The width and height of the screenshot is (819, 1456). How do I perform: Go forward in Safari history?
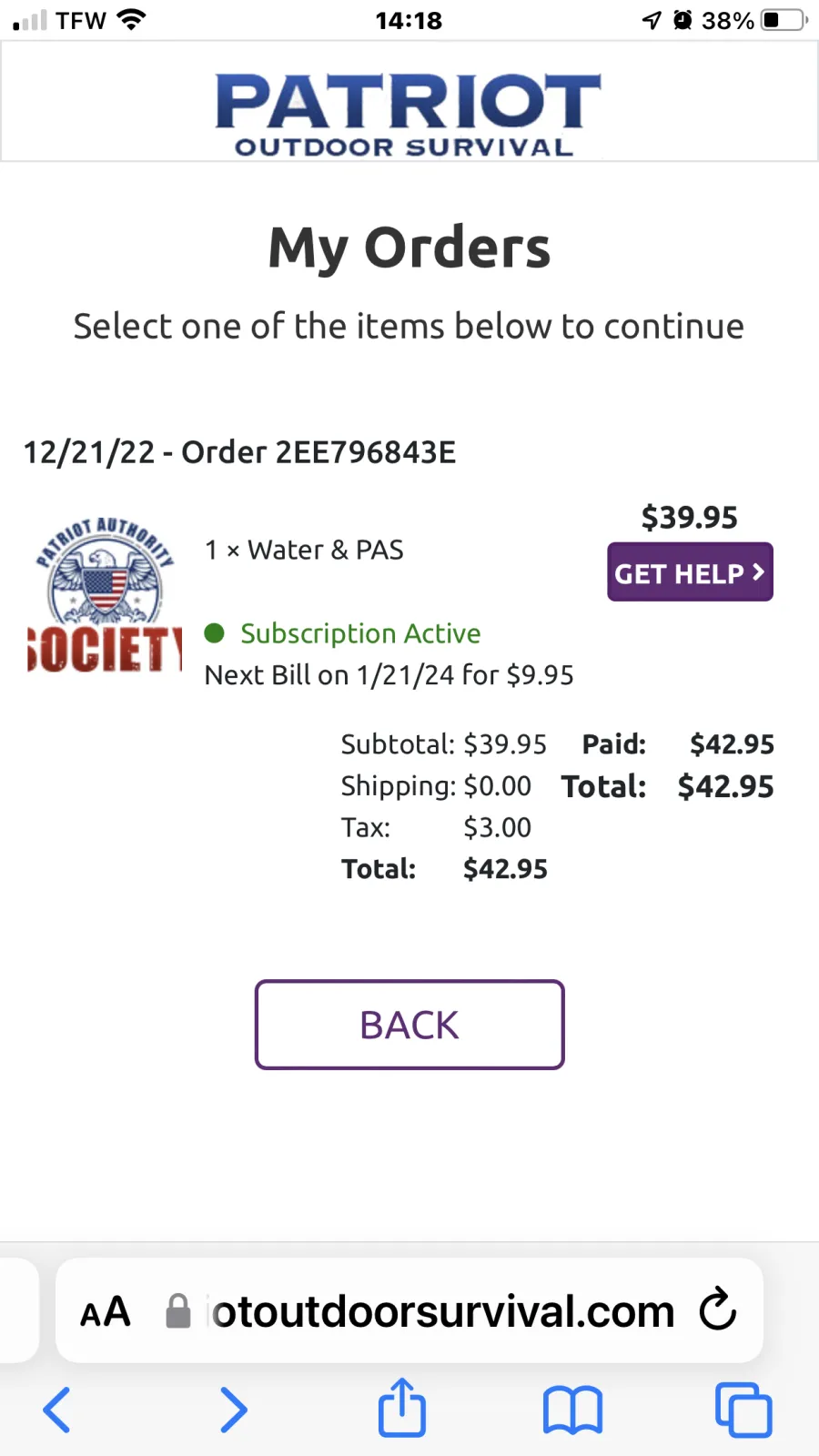coord(234,1410)
